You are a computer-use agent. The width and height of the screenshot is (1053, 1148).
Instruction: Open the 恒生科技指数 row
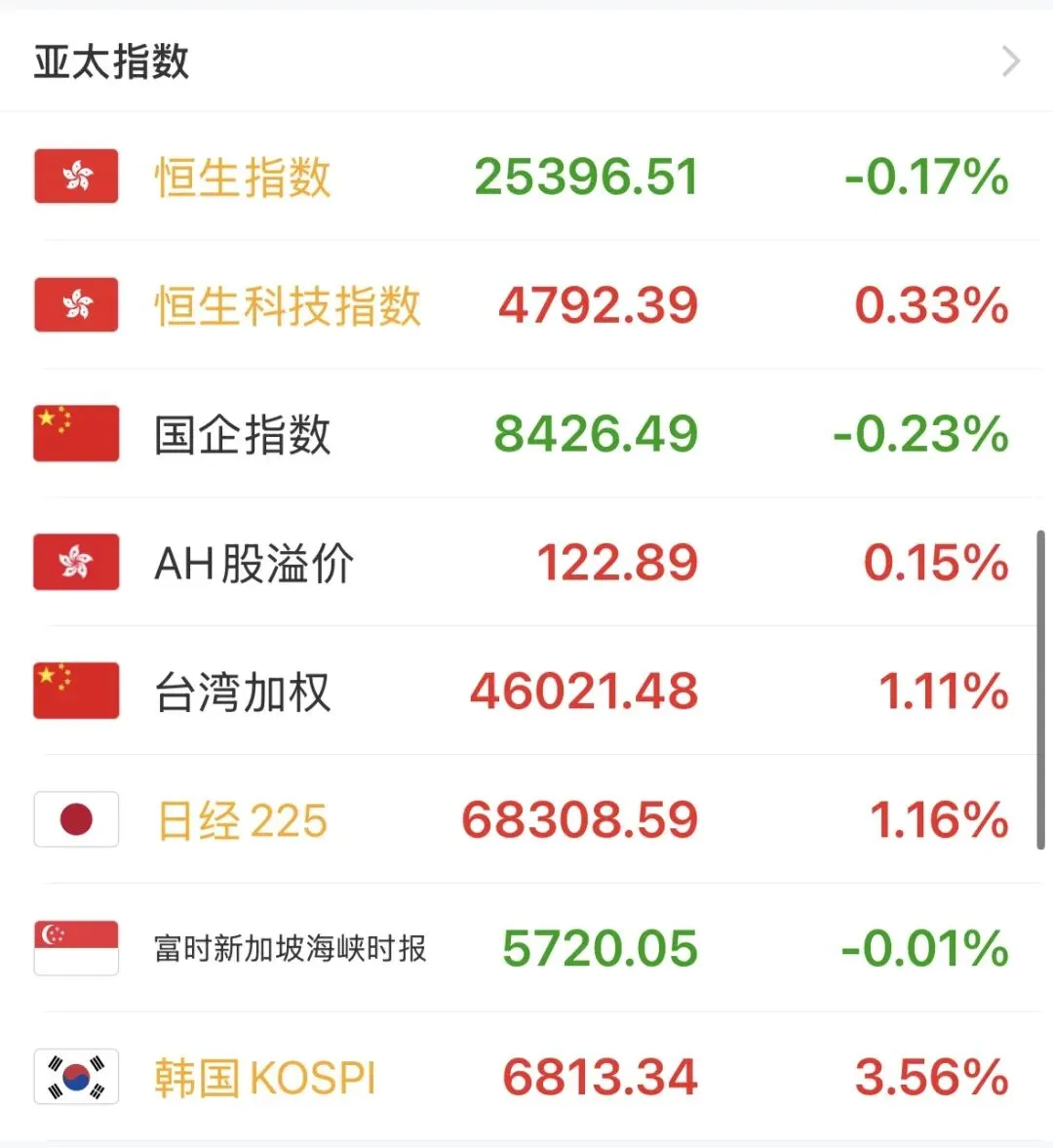pyautogui.click(x=526, y=304)
